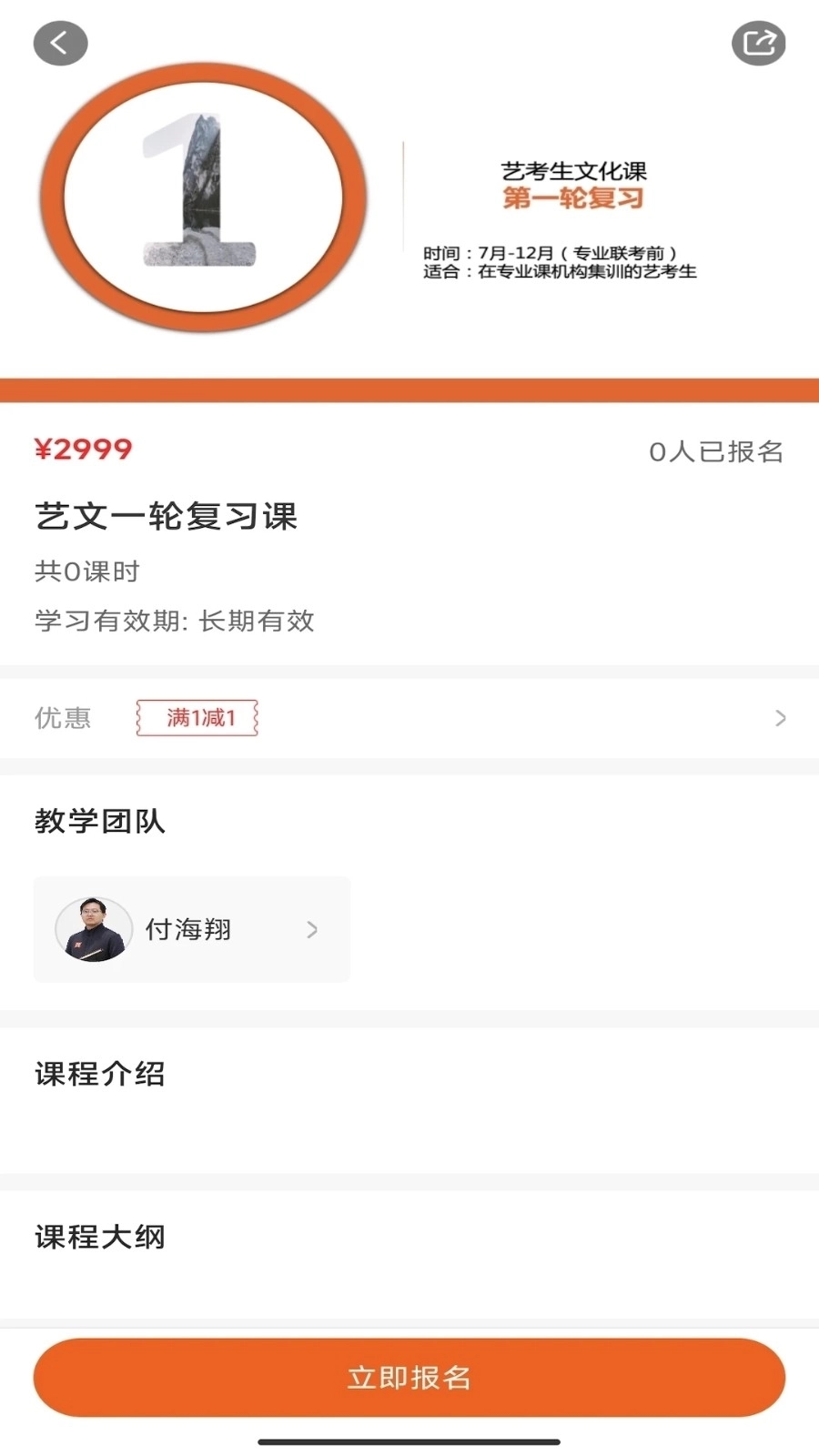Tap the ¥2999 price label

point(83,450)
